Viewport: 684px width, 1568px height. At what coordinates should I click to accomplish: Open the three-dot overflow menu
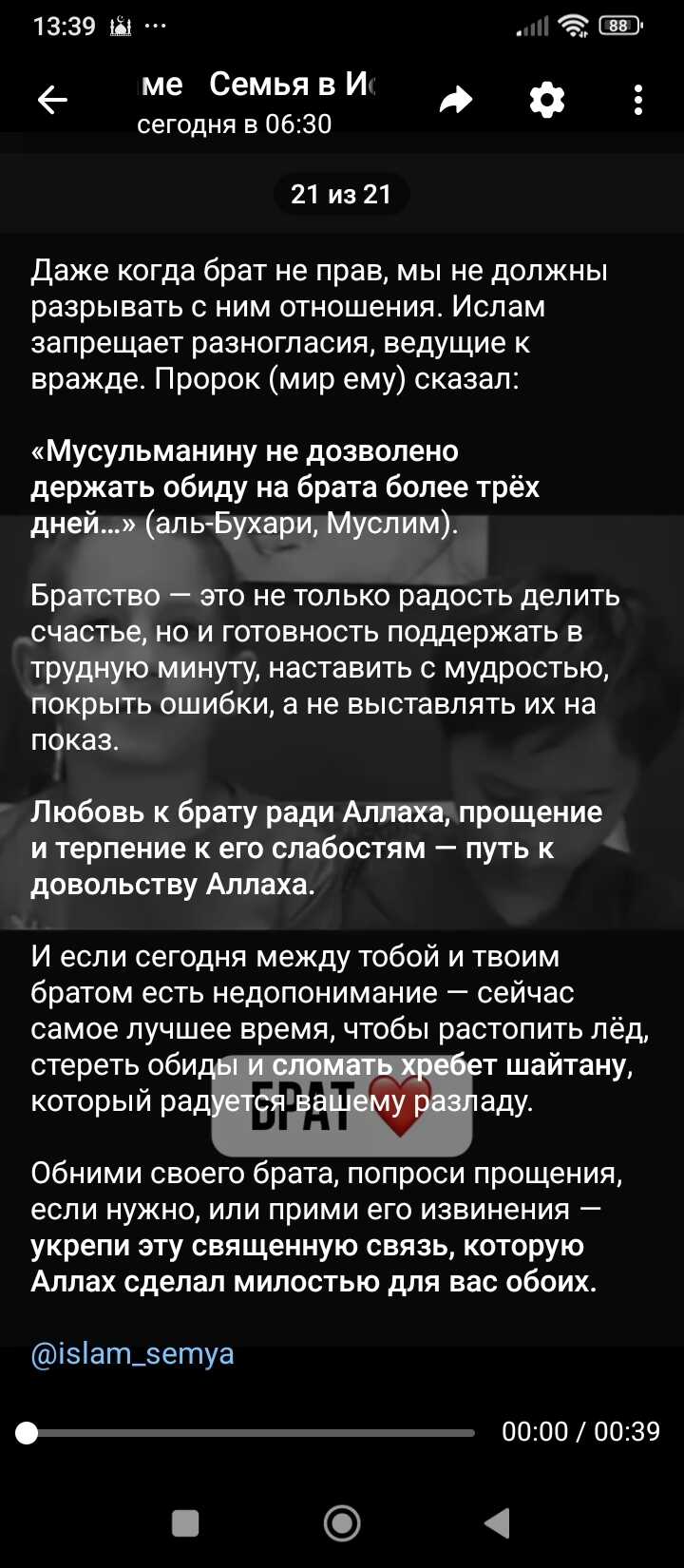click(x=637, y=100)
